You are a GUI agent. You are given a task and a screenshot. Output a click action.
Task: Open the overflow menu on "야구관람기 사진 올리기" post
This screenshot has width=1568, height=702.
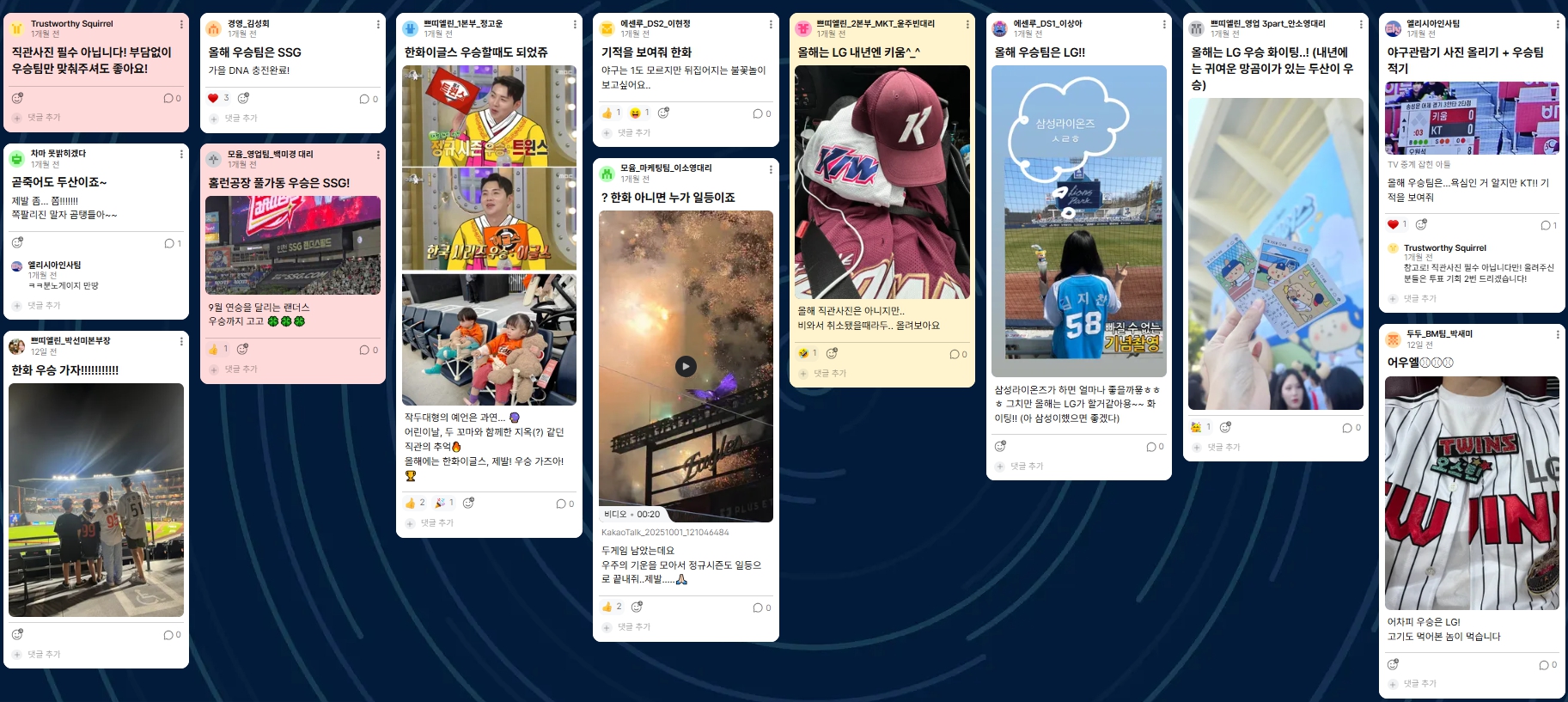point(1557,25)
